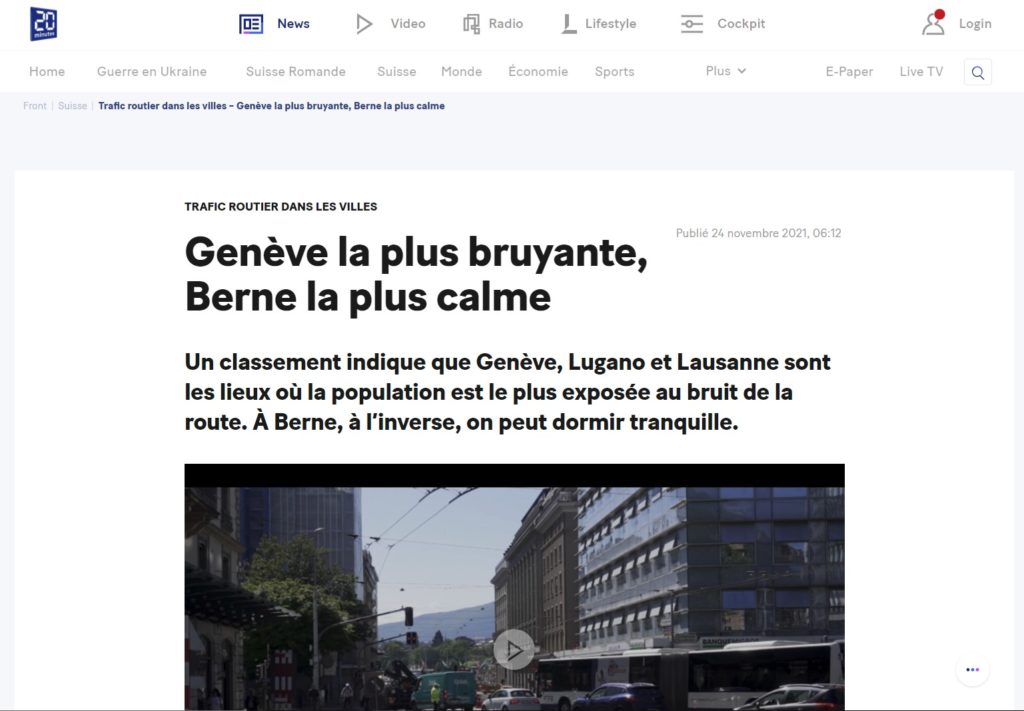This screenshot has width=1024, height=711.
Task: Switch to the News section
Action: coord(275,24)
